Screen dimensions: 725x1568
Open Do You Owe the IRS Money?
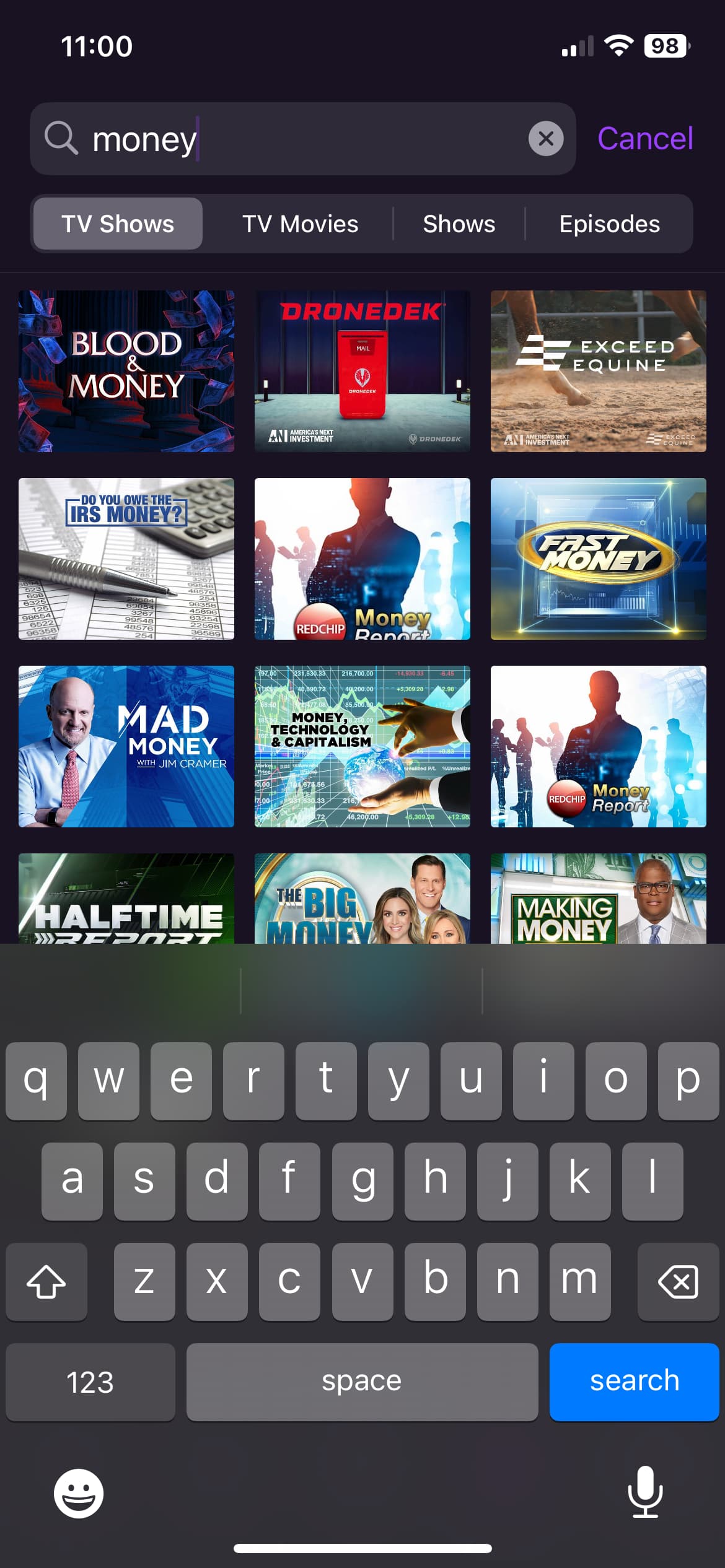[x=126, y=559]
